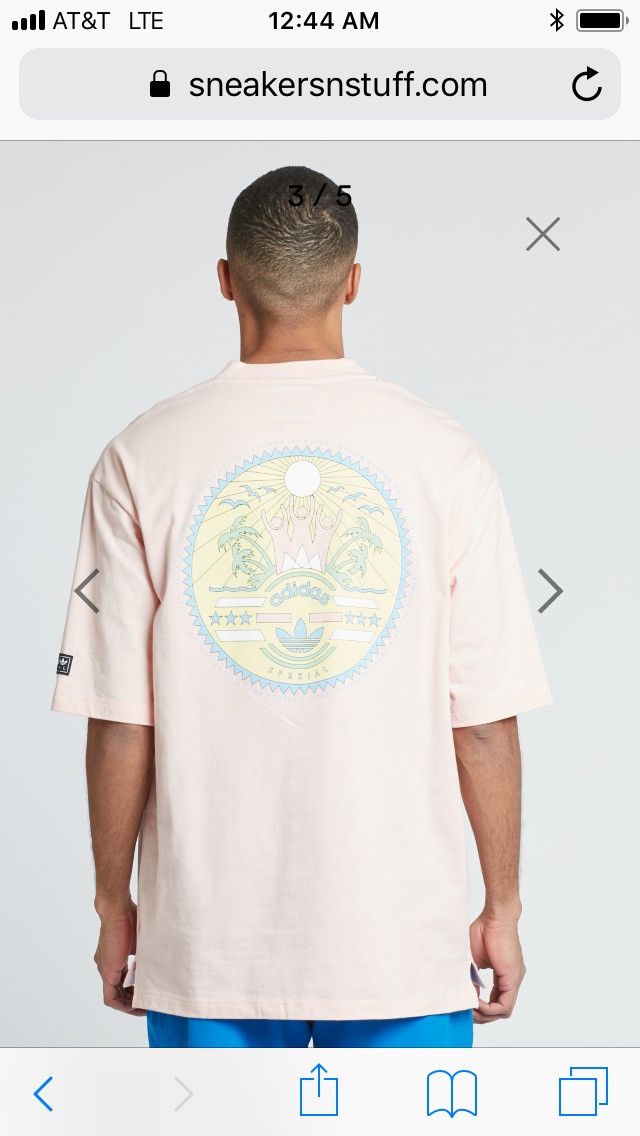Go to the previous product image
This screenshot has width=640, height=1136.
tap(88, 590)
